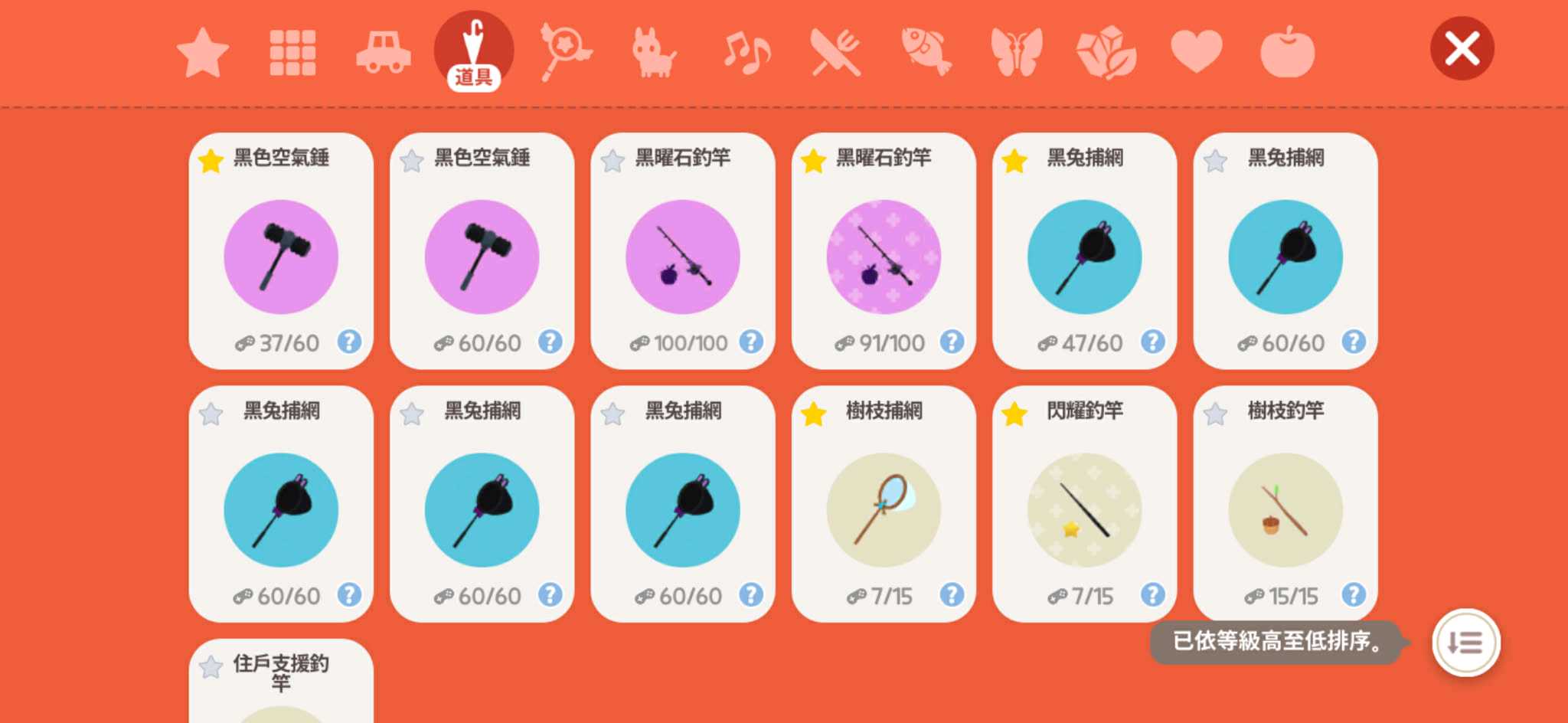Switch to the car vehicles tab
1568x723 pixels.
click(383, 52)
